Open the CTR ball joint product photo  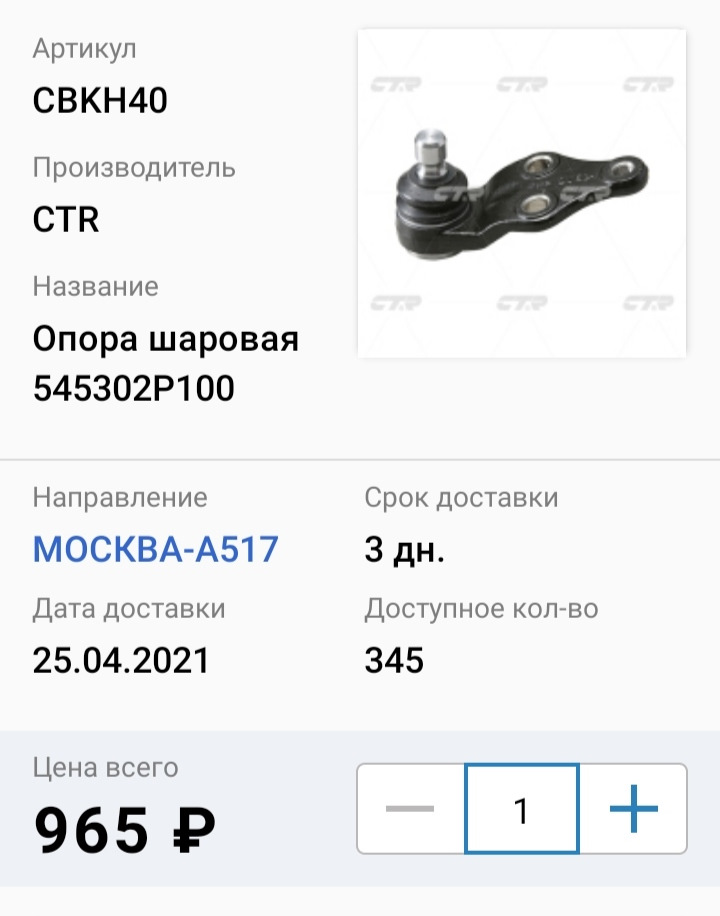click(520, 190)
